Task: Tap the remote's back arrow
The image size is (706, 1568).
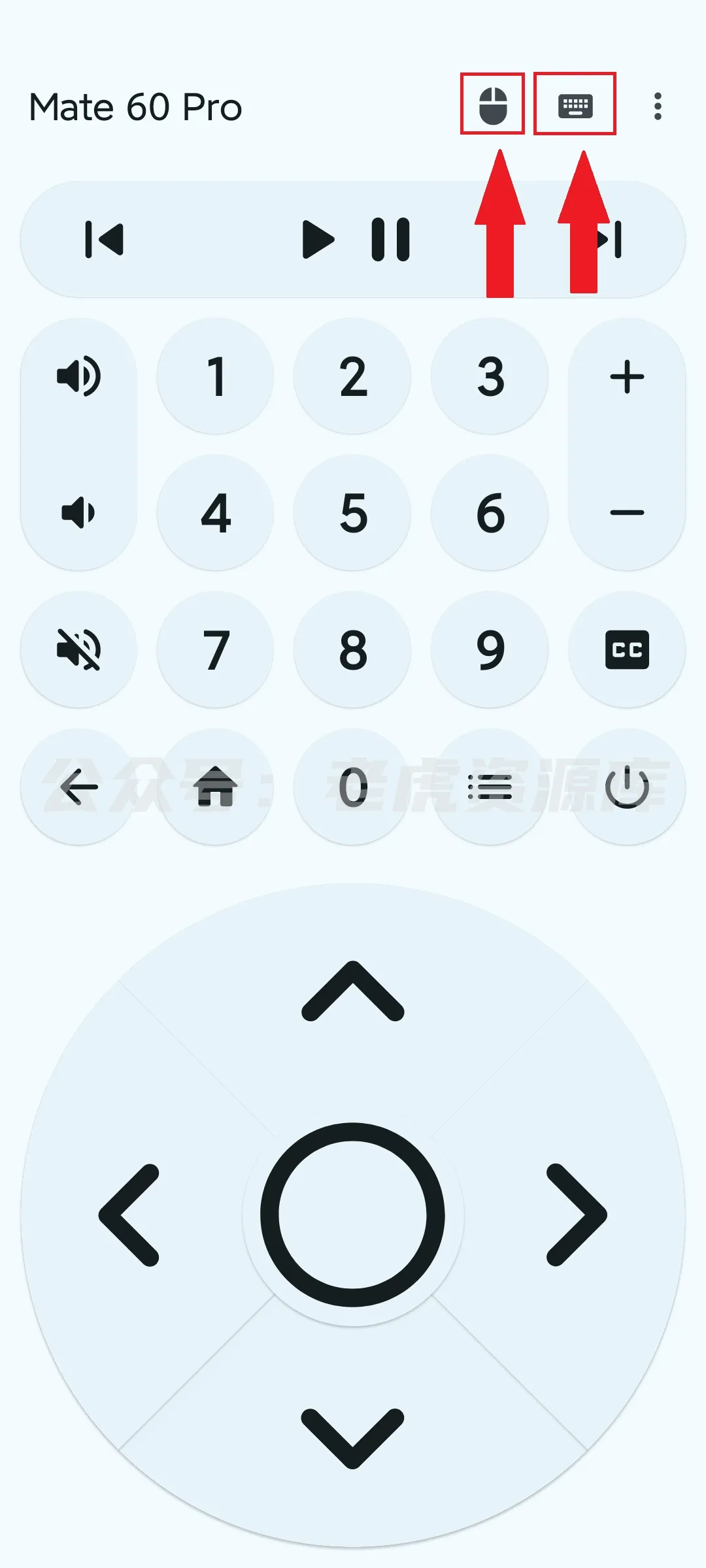Action: pos(78,787)
